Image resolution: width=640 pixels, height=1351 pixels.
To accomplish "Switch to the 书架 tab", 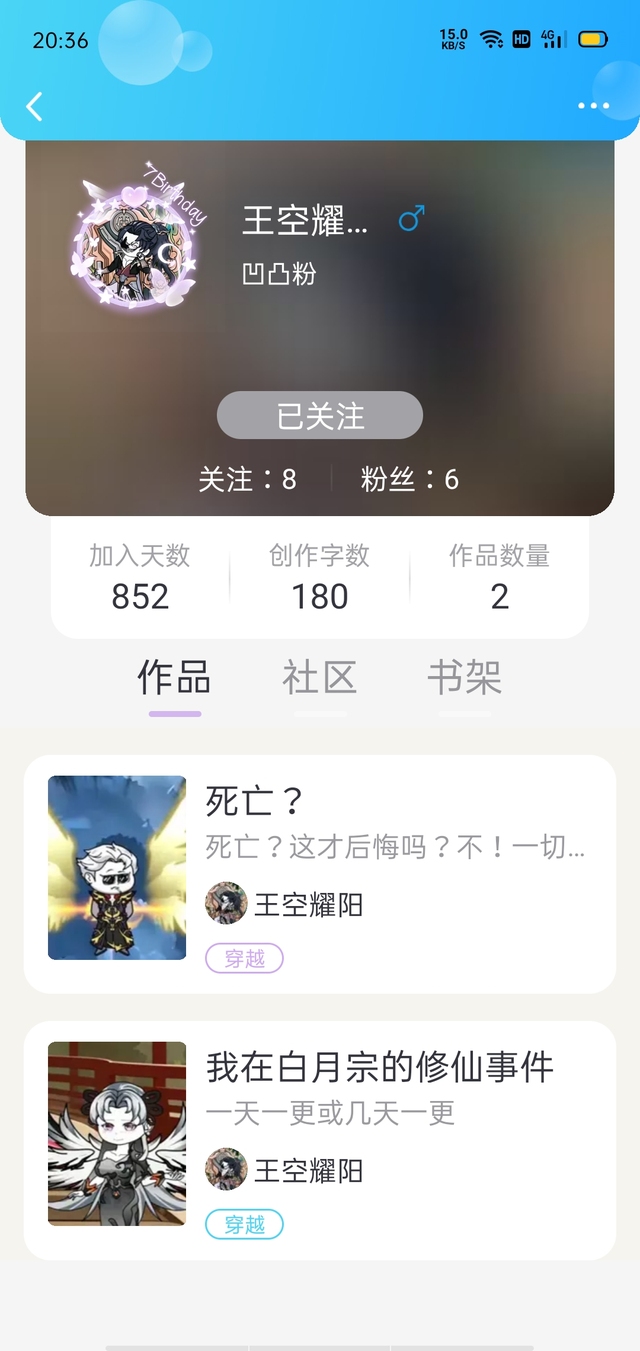I will (x=464, y=678).
